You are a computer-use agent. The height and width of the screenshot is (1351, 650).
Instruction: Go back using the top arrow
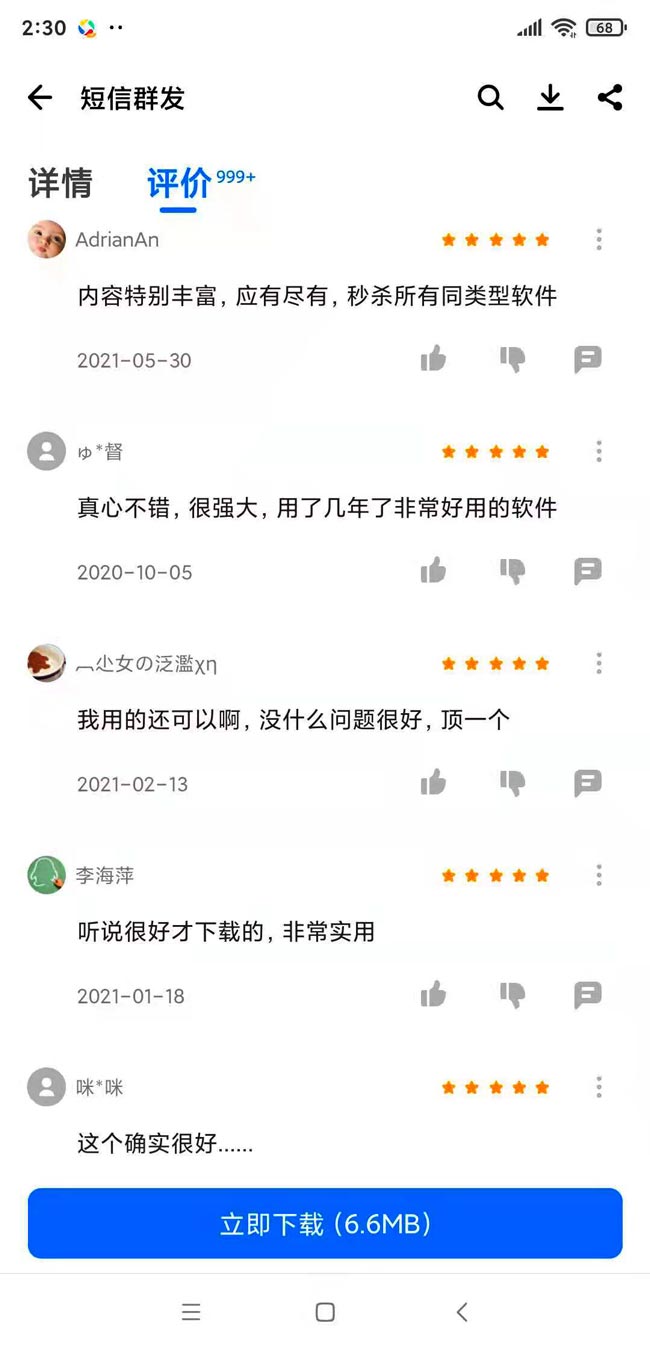pyautogui.click(x=40, y=98)
